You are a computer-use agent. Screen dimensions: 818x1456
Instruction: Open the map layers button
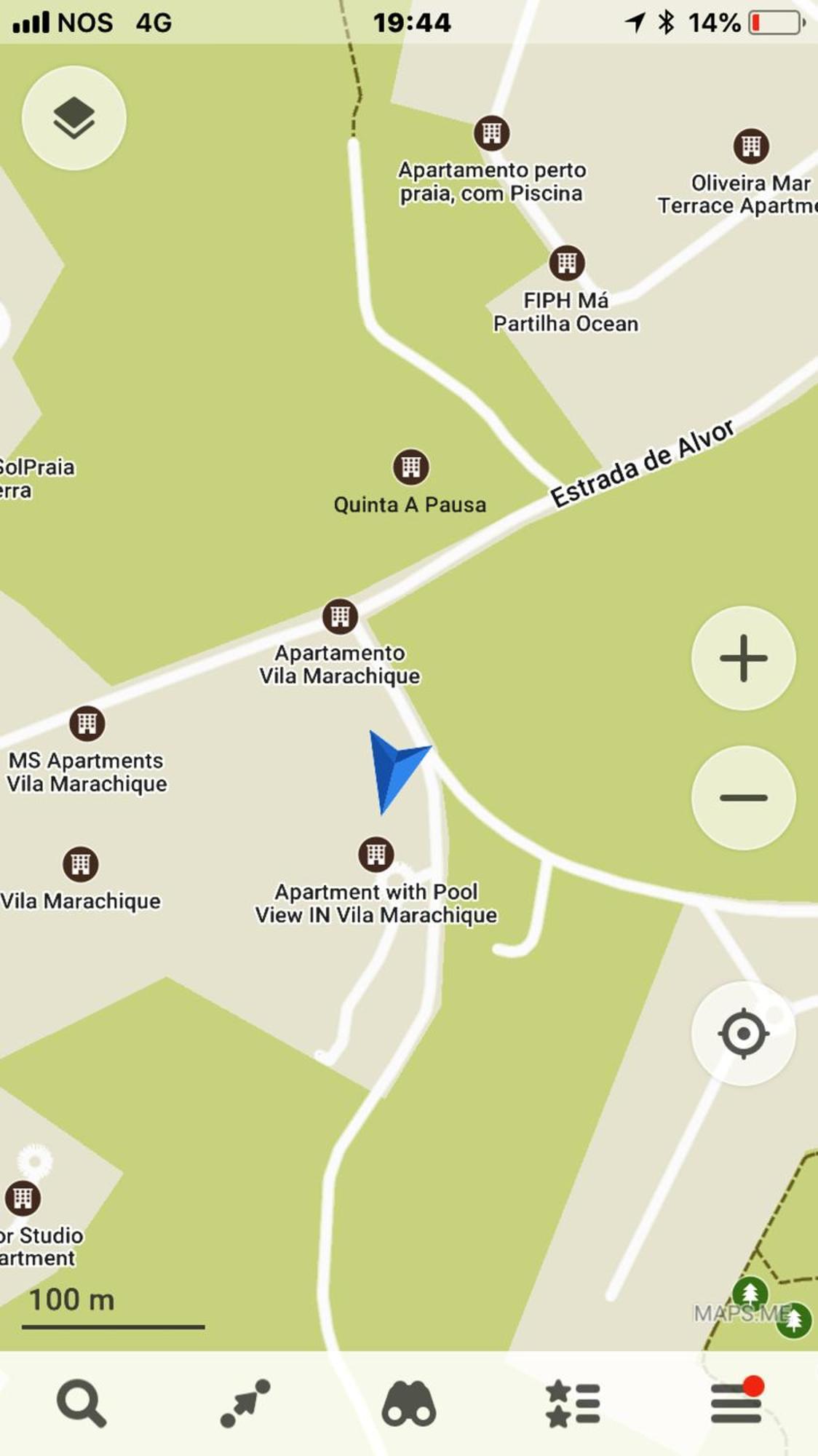[74, 118]
